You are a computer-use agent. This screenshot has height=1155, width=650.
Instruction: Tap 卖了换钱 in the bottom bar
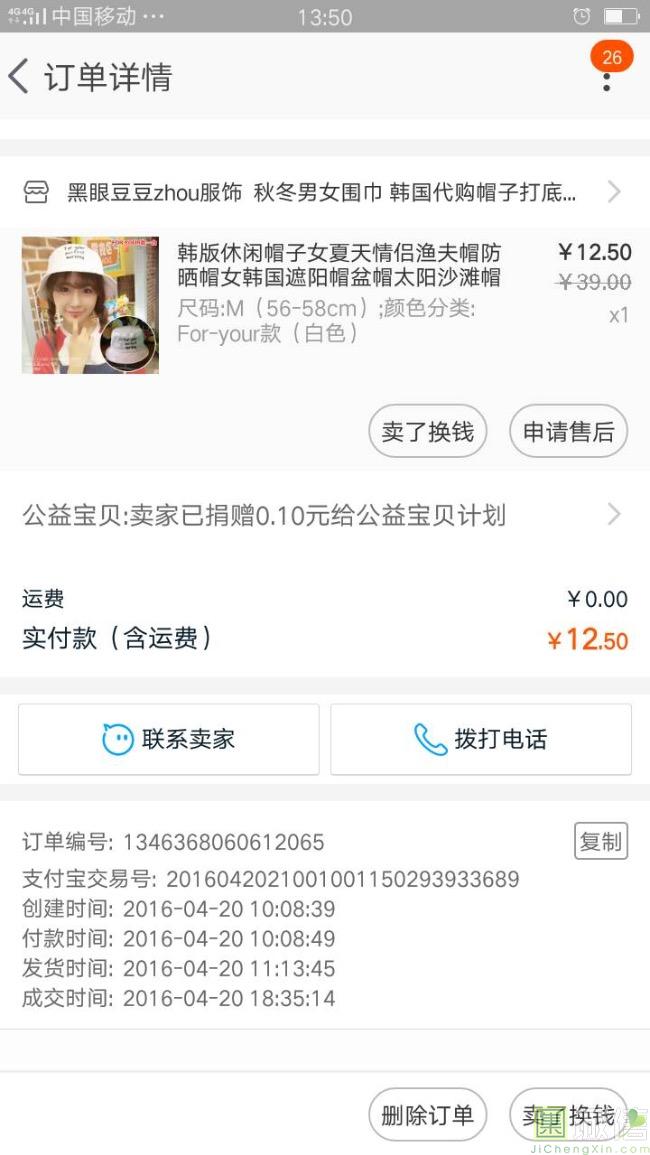tap(568, 1115)
